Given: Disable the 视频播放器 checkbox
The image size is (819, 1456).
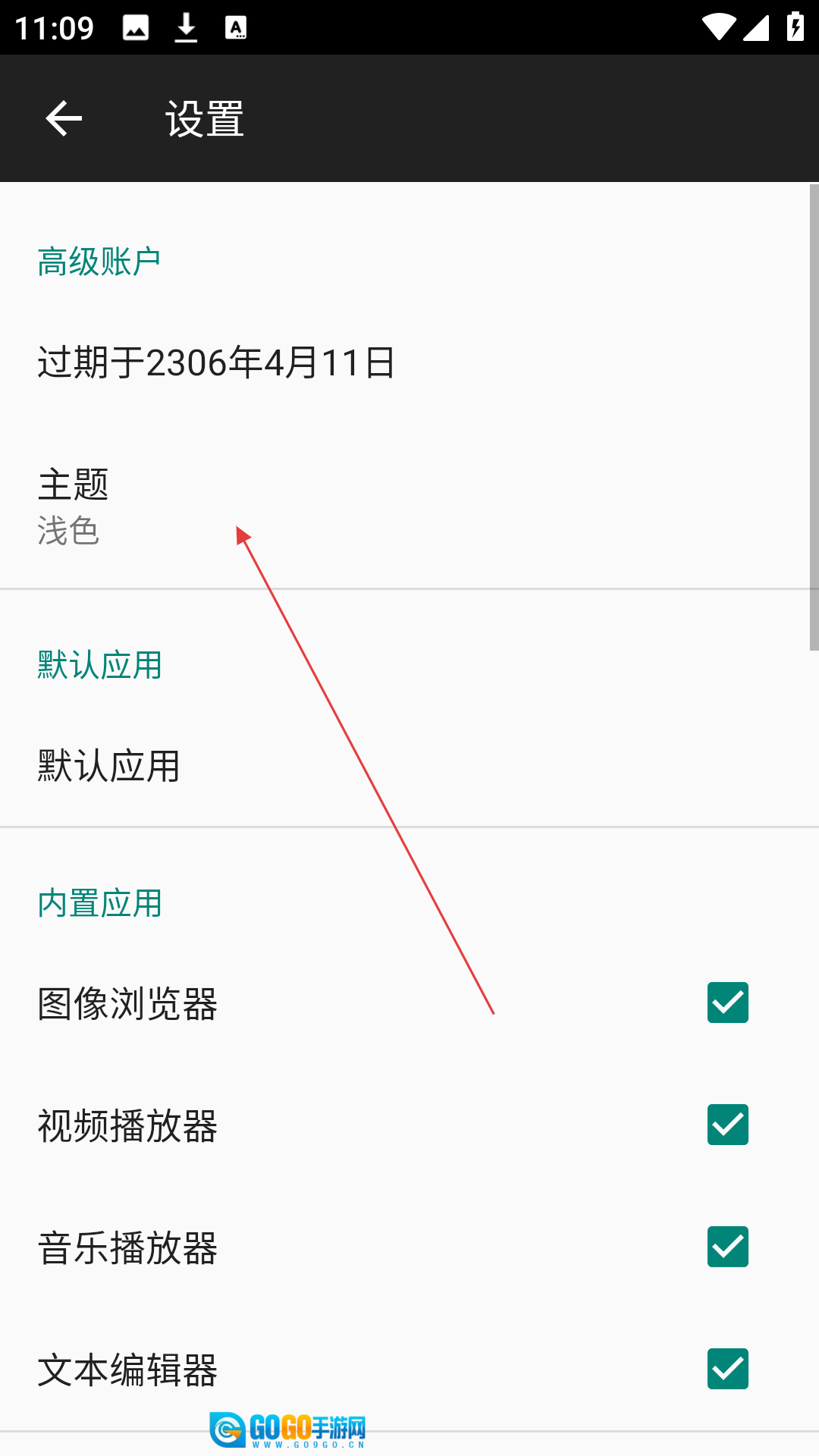Looking at the screenshot, I should [x=727, y=1125].
